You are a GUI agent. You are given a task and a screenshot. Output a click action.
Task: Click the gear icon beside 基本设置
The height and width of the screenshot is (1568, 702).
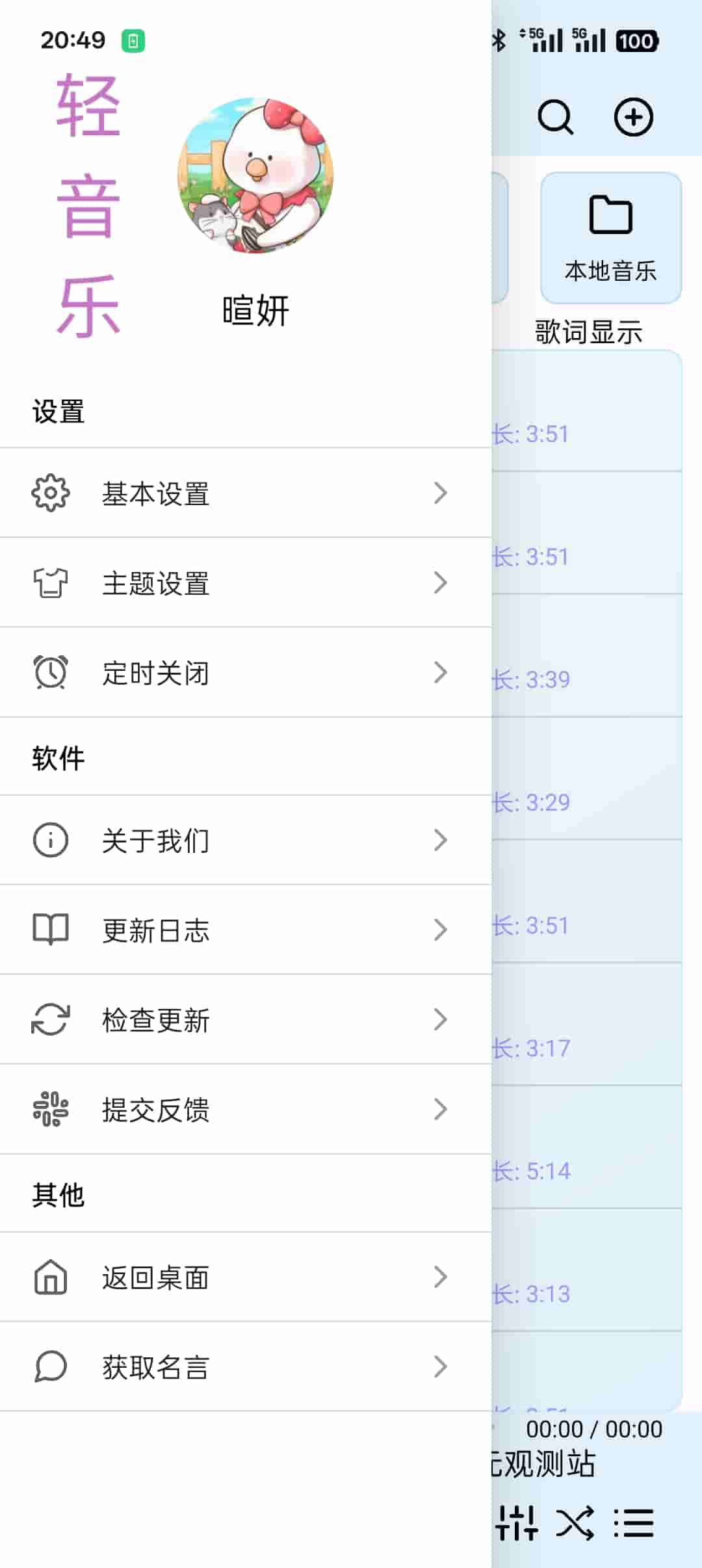tap(49, 493)
